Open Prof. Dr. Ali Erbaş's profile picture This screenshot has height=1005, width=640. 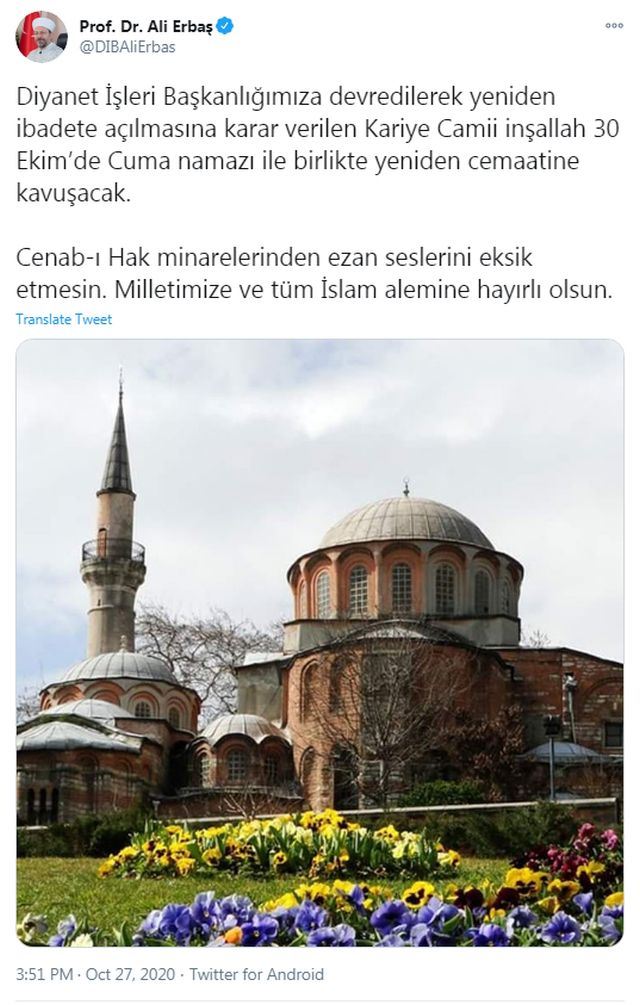41,37
